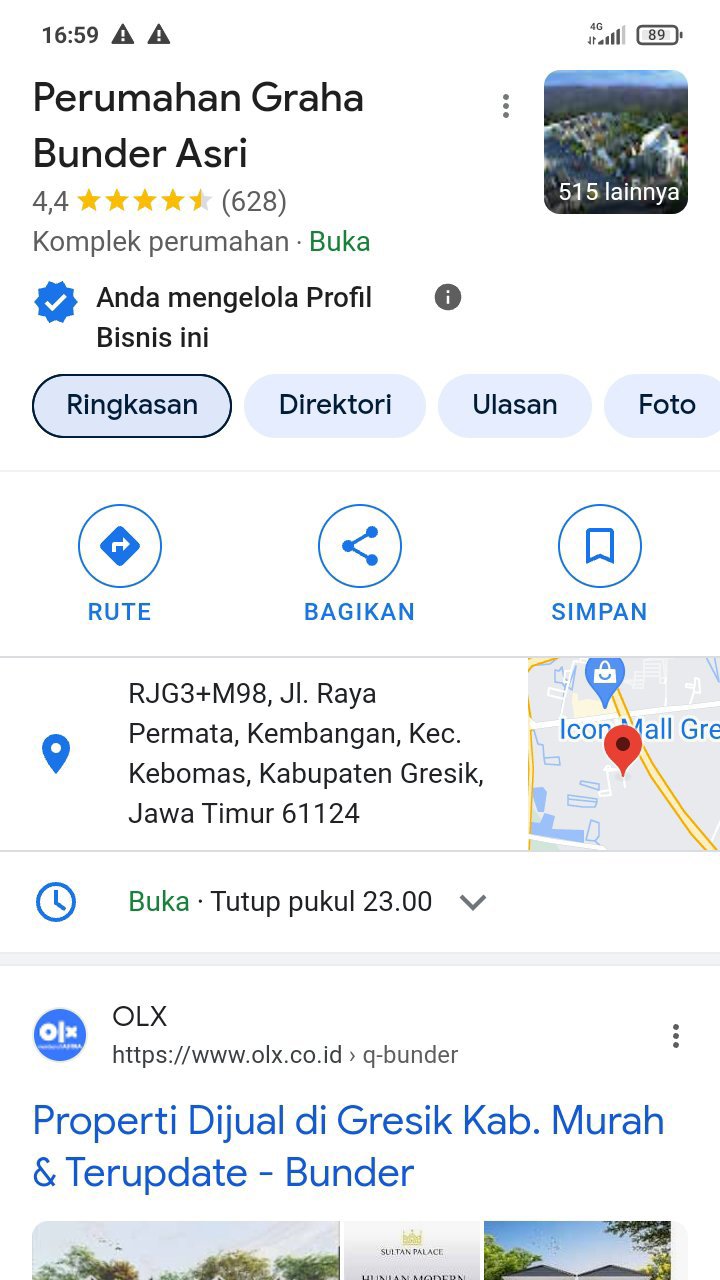Open the Properti Dijual di Gresik link

(x=348, y=1146)
